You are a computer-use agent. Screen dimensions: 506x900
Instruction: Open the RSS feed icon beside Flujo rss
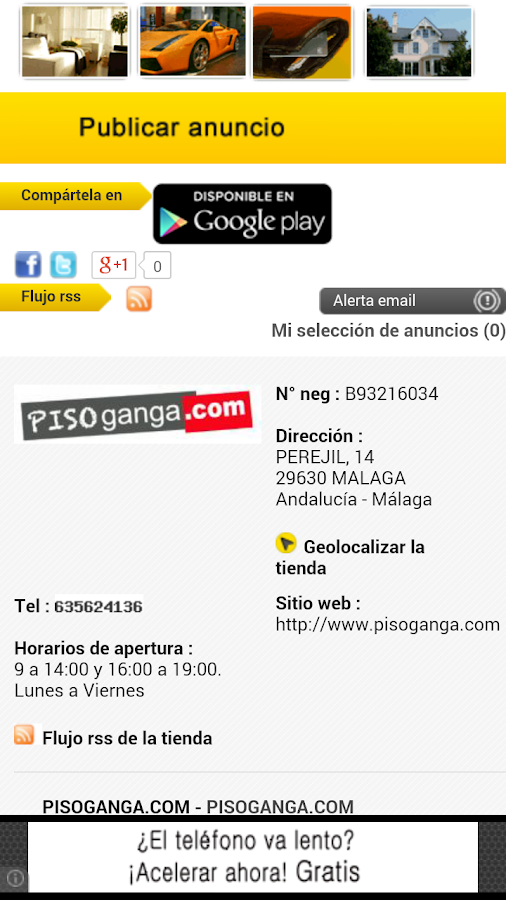[139, 298]
